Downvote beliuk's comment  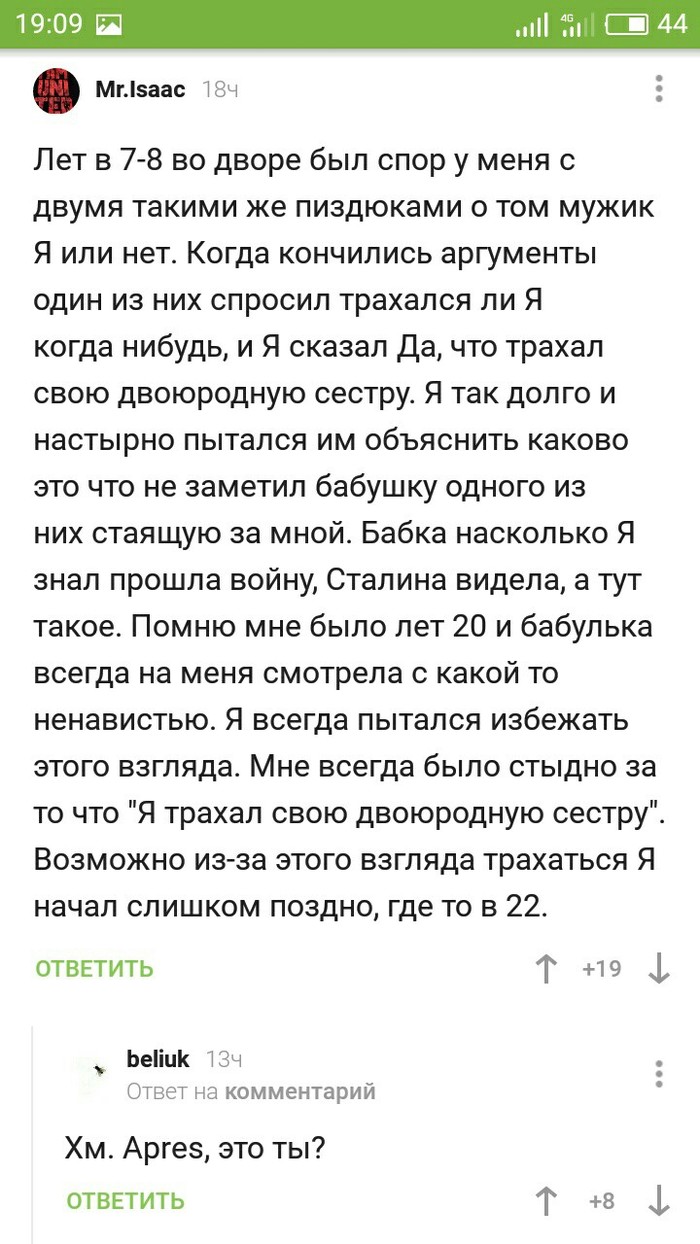click(x=659, y=1200)
